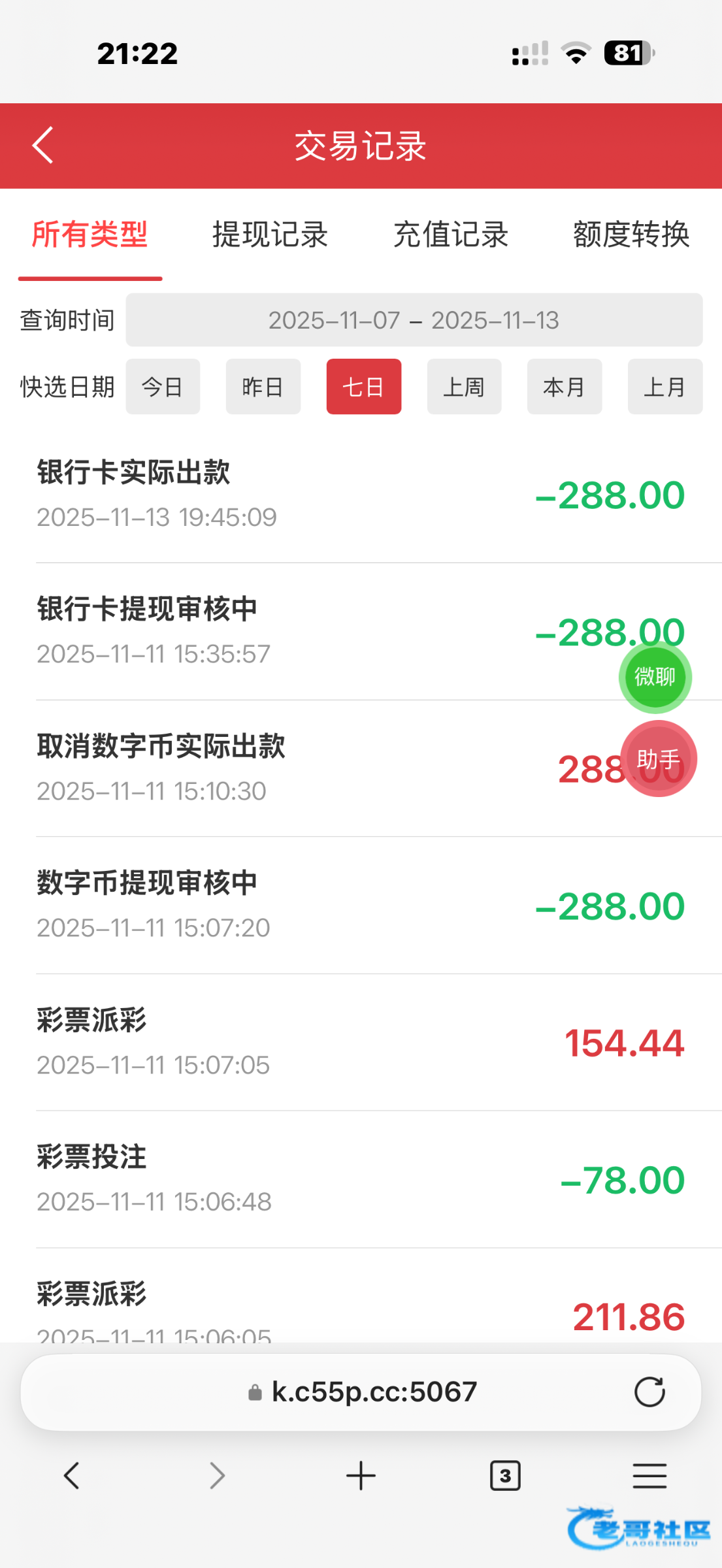This screenshot has height=1568, width=722.
Task: Filter records by 昨日
Action: pos(263,387)
